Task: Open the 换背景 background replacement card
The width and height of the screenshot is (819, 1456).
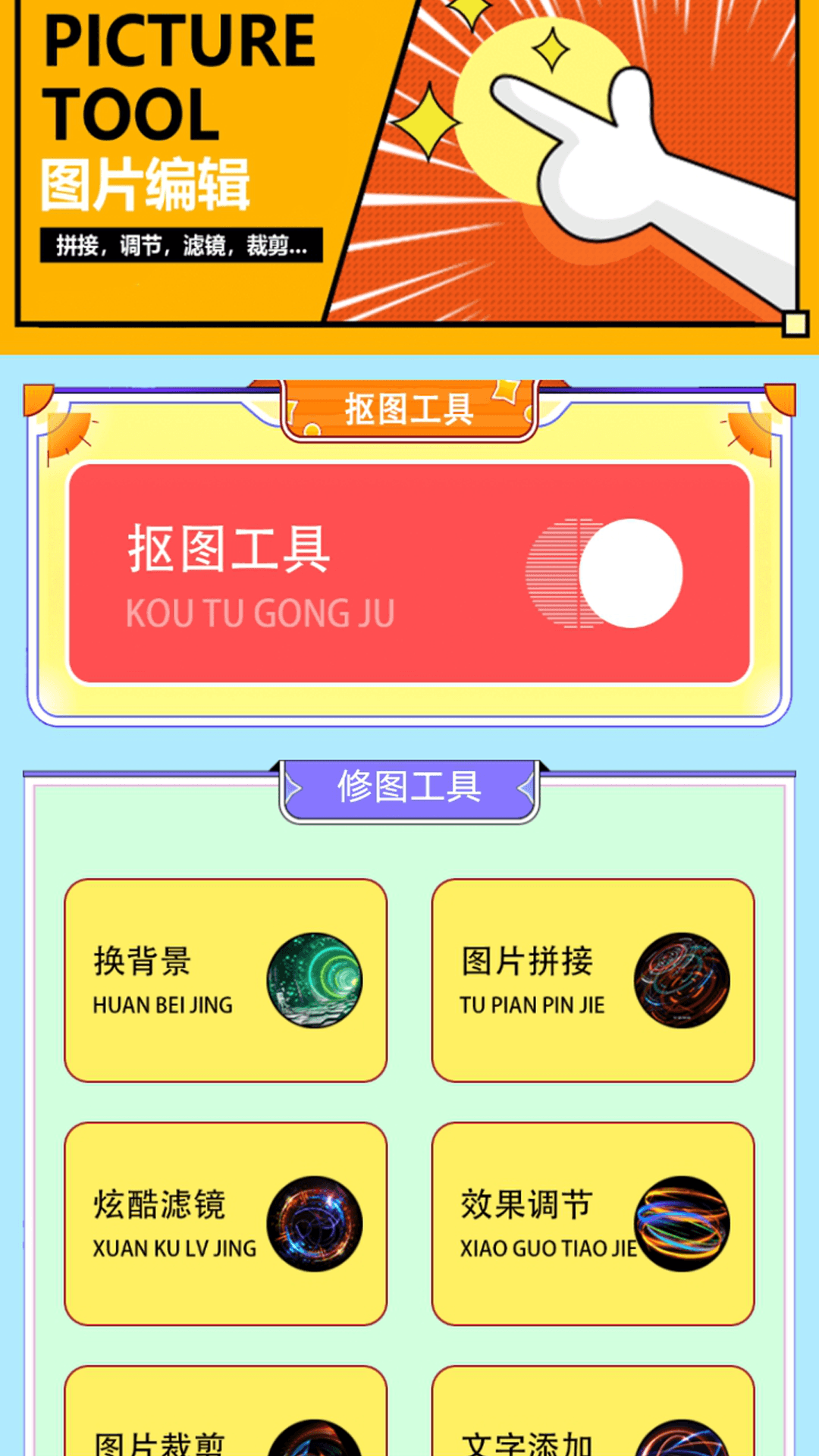Action: (227, 978)
